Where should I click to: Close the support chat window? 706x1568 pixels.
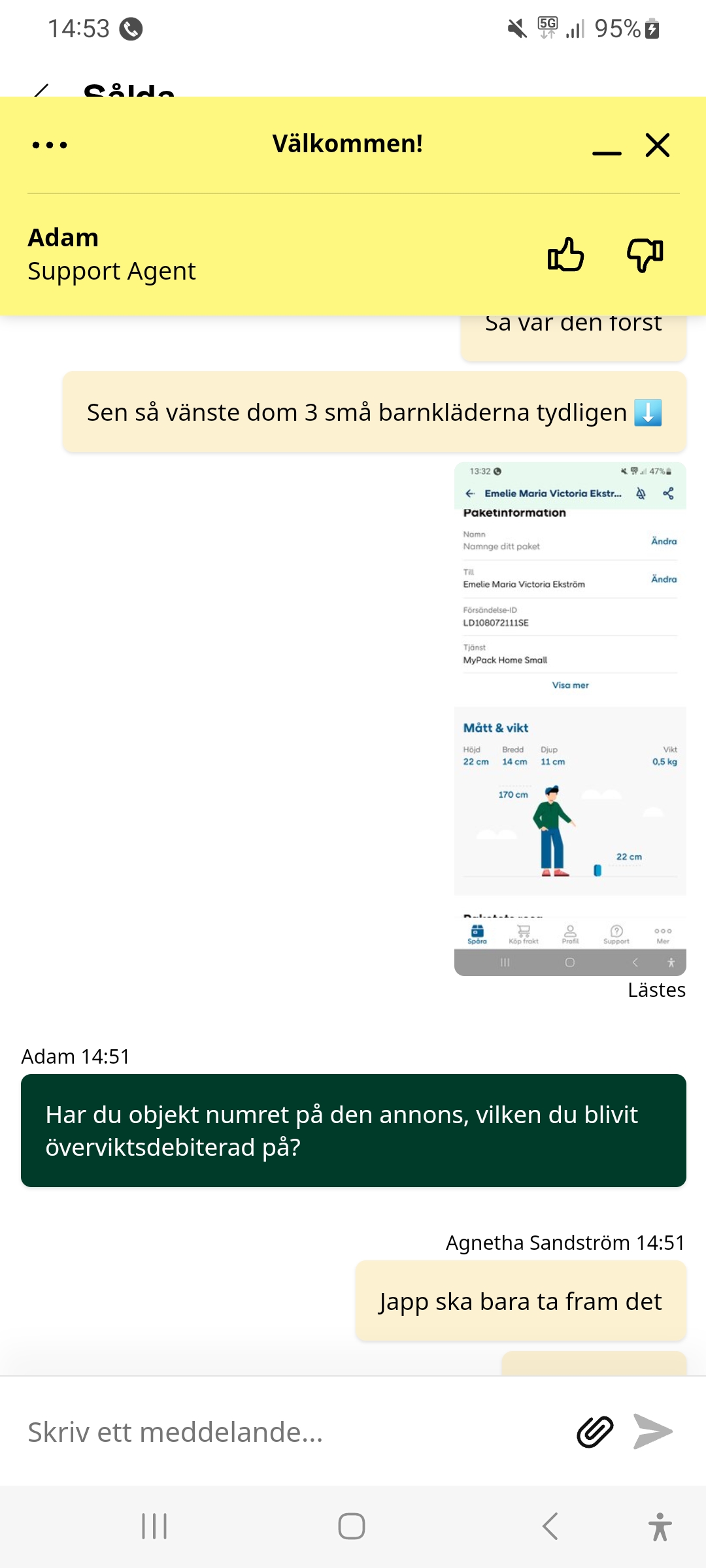click(658, 145)
